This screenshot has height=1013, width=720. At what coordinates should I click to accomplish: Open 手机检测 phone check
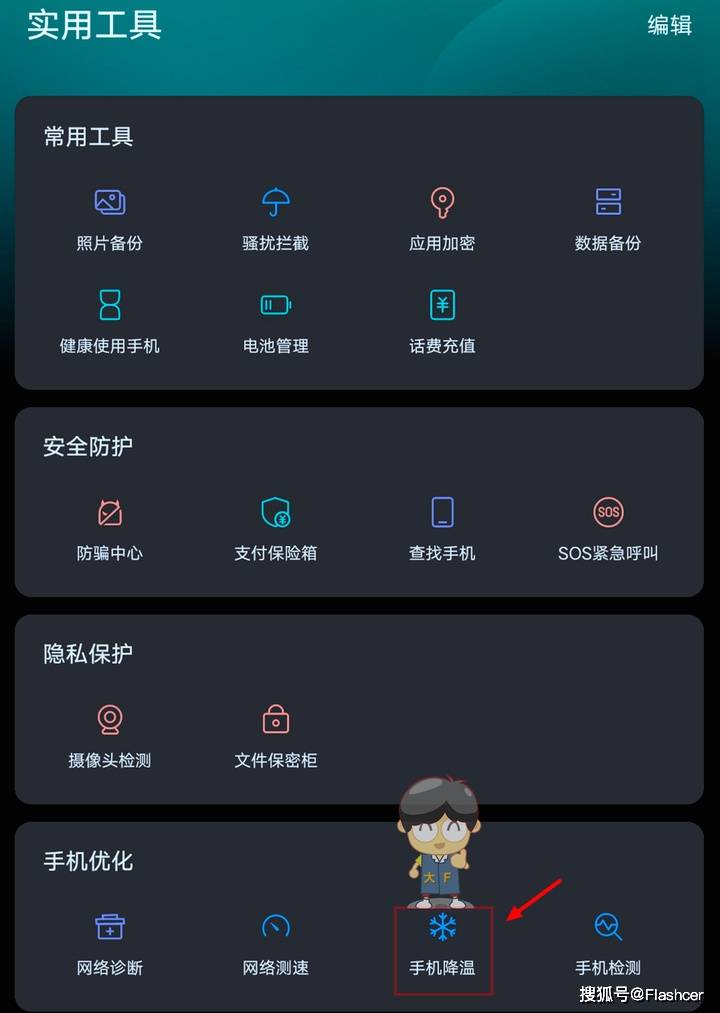click(x=608, y=943)
